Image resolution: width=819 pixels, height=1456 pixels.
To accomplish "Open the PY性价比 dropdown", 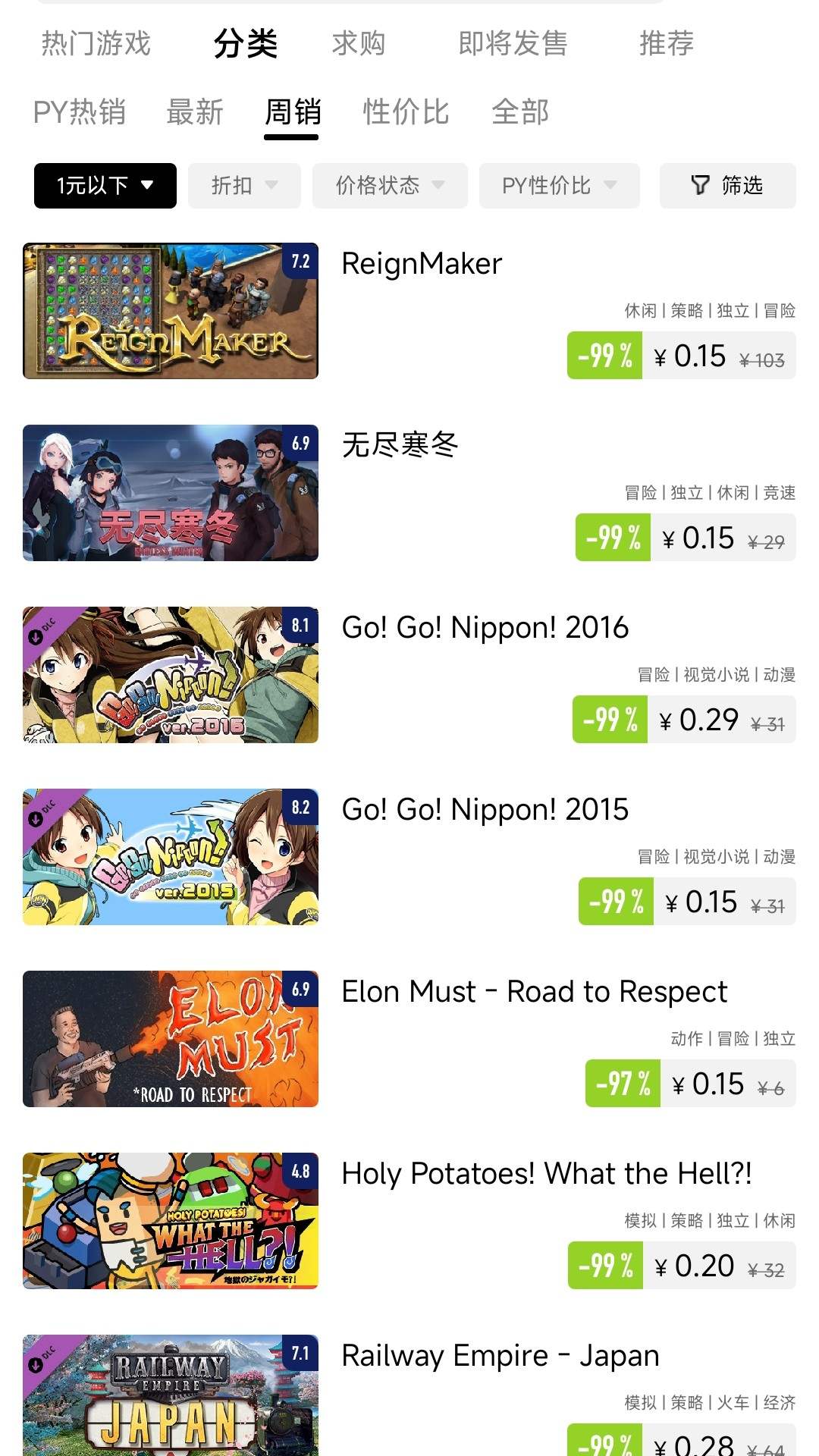I will click(x=559, y=185).
